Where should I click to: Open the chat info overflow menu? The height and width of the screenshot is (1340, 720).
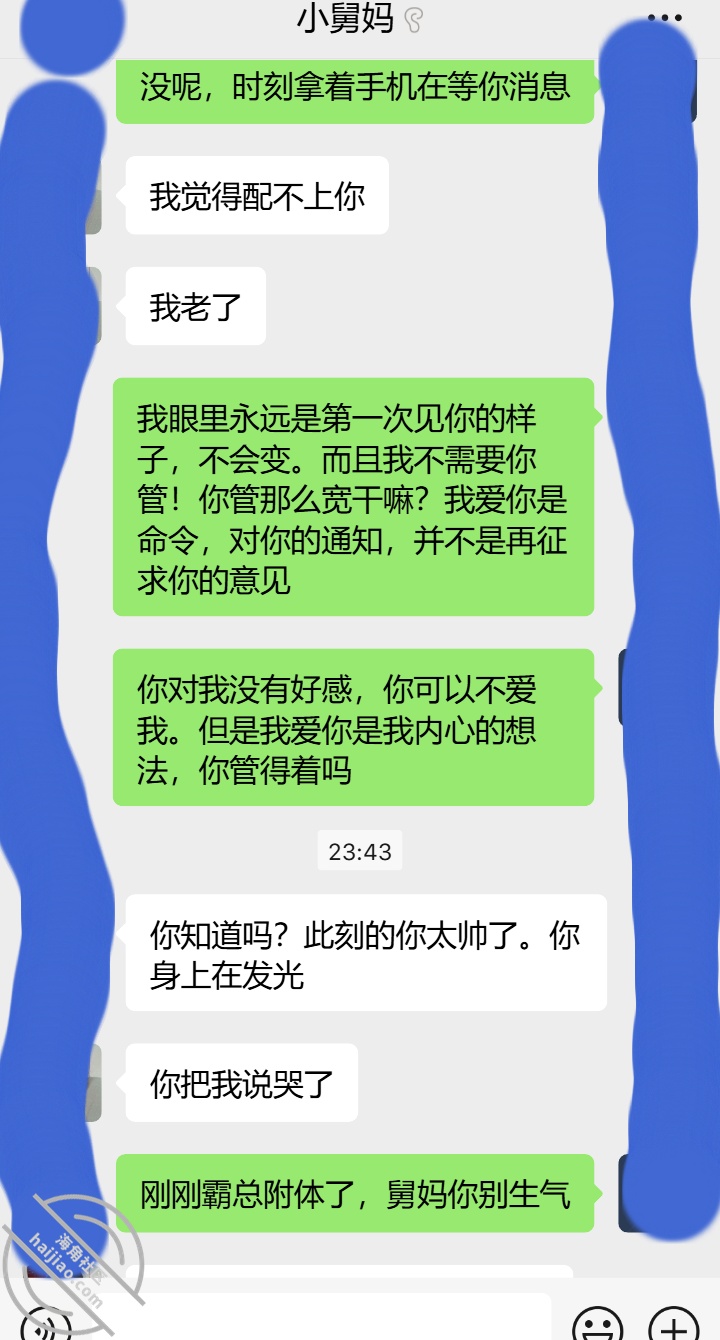664,18
